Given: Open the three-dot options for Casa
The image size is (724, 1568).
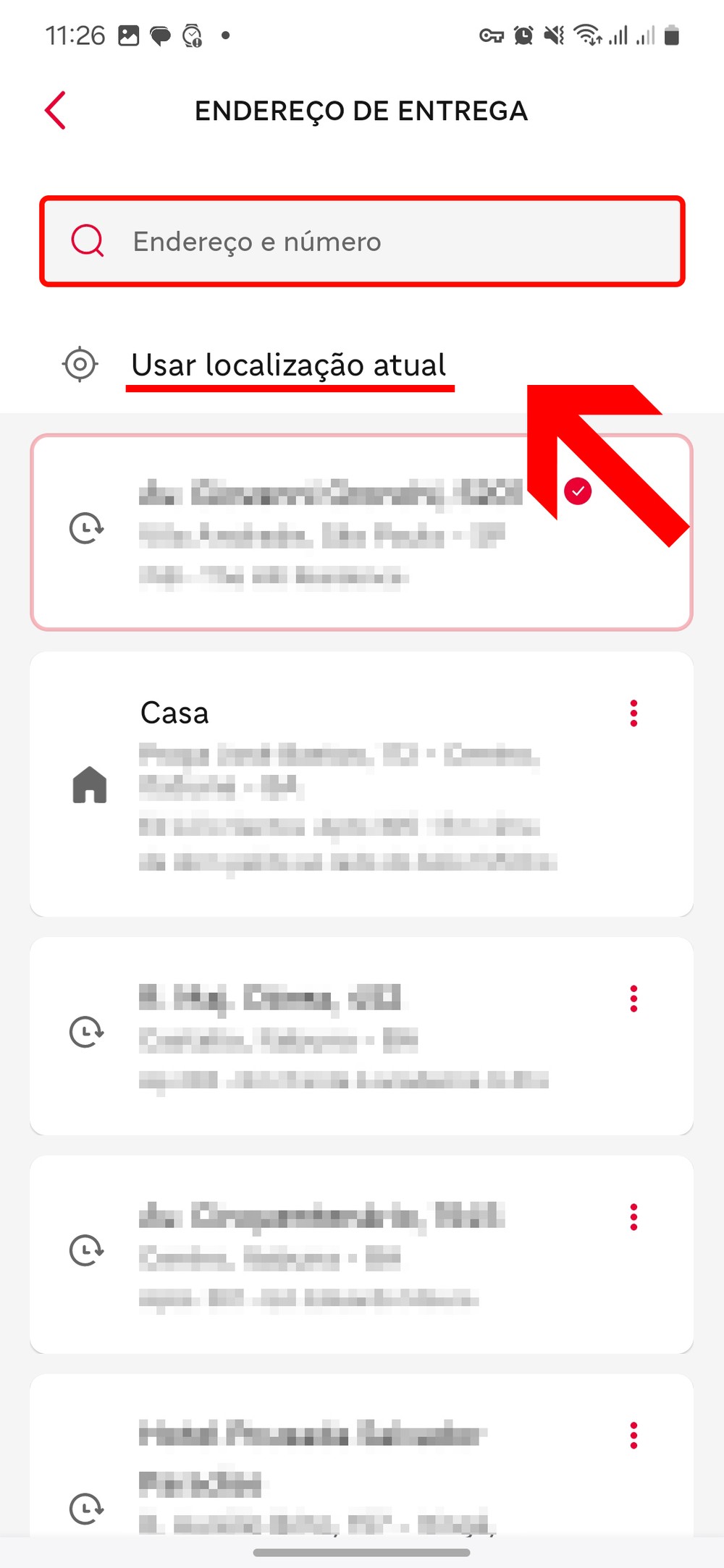Looking at the screenshot, I should pyautogui.click(x=633, y=713).
